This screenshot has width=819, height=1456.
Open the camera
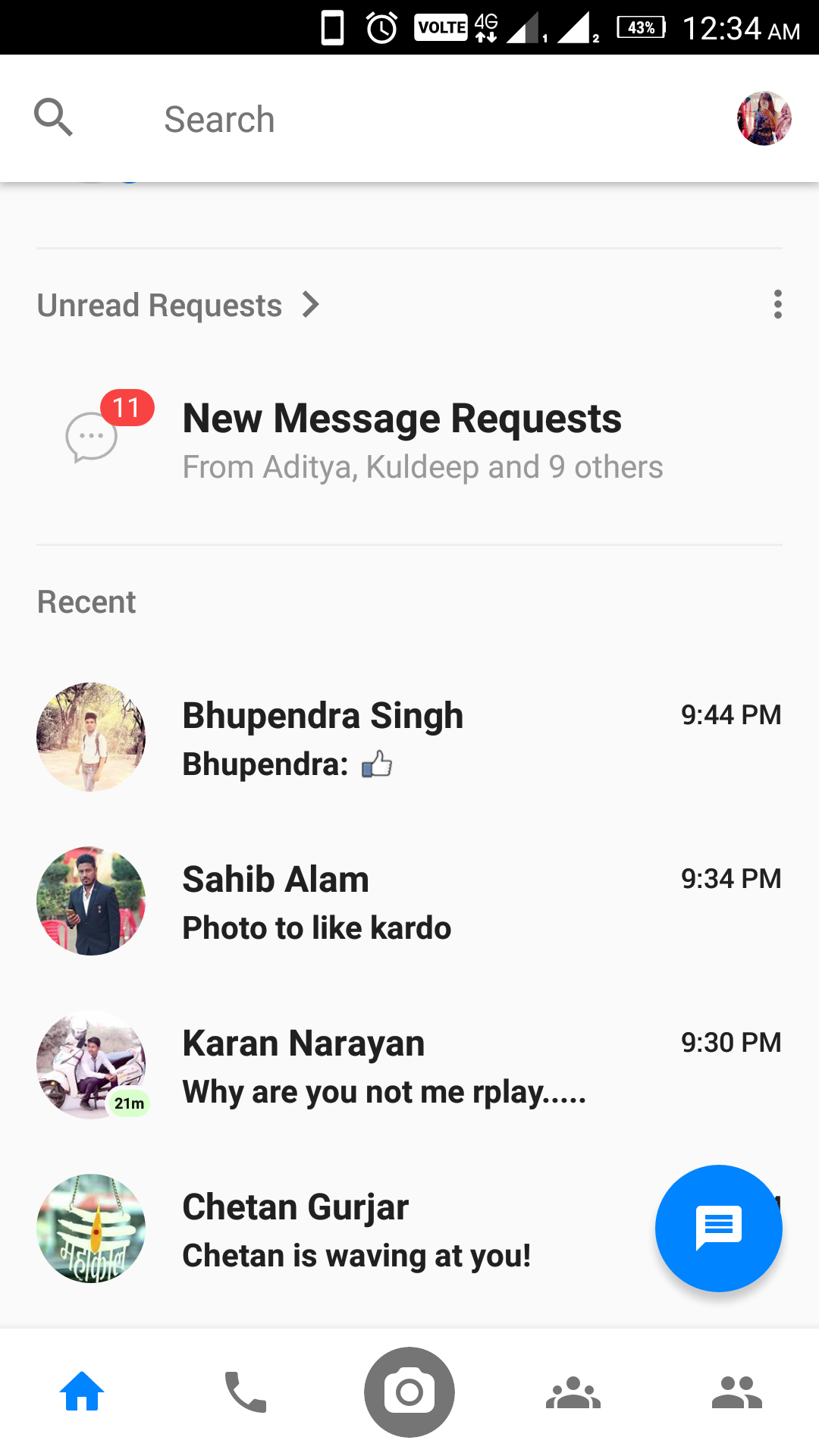[409, 1392]
